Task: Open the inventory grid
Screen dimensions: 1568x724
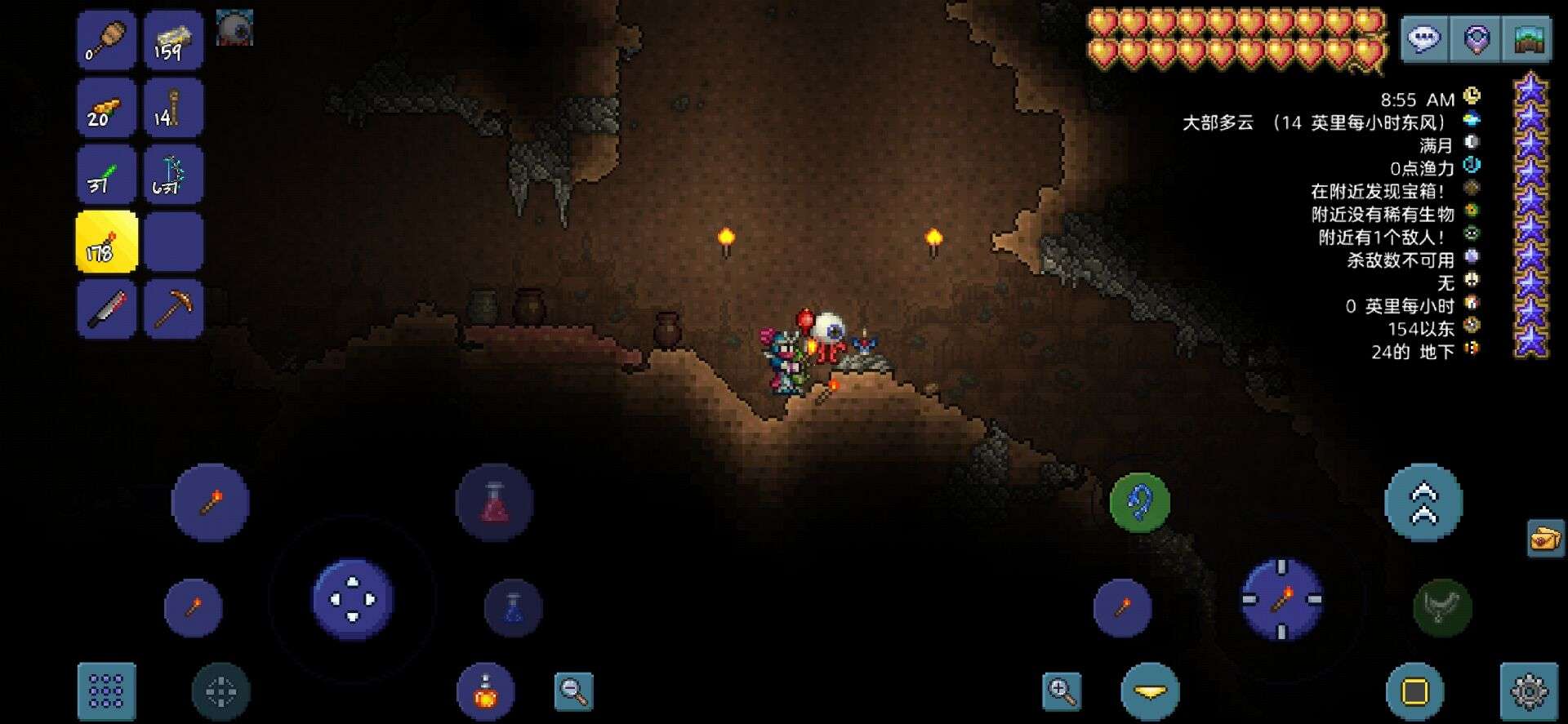Action: point(106,691)
